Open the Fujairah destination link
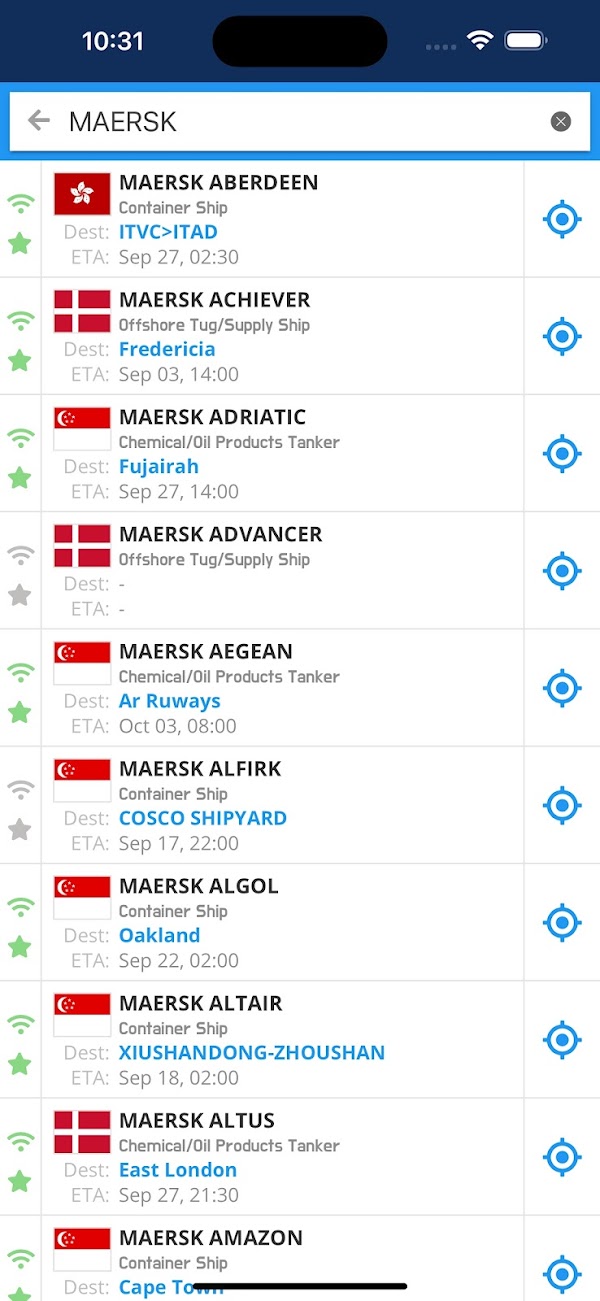600x1301 pixels. tap(159, 466)
